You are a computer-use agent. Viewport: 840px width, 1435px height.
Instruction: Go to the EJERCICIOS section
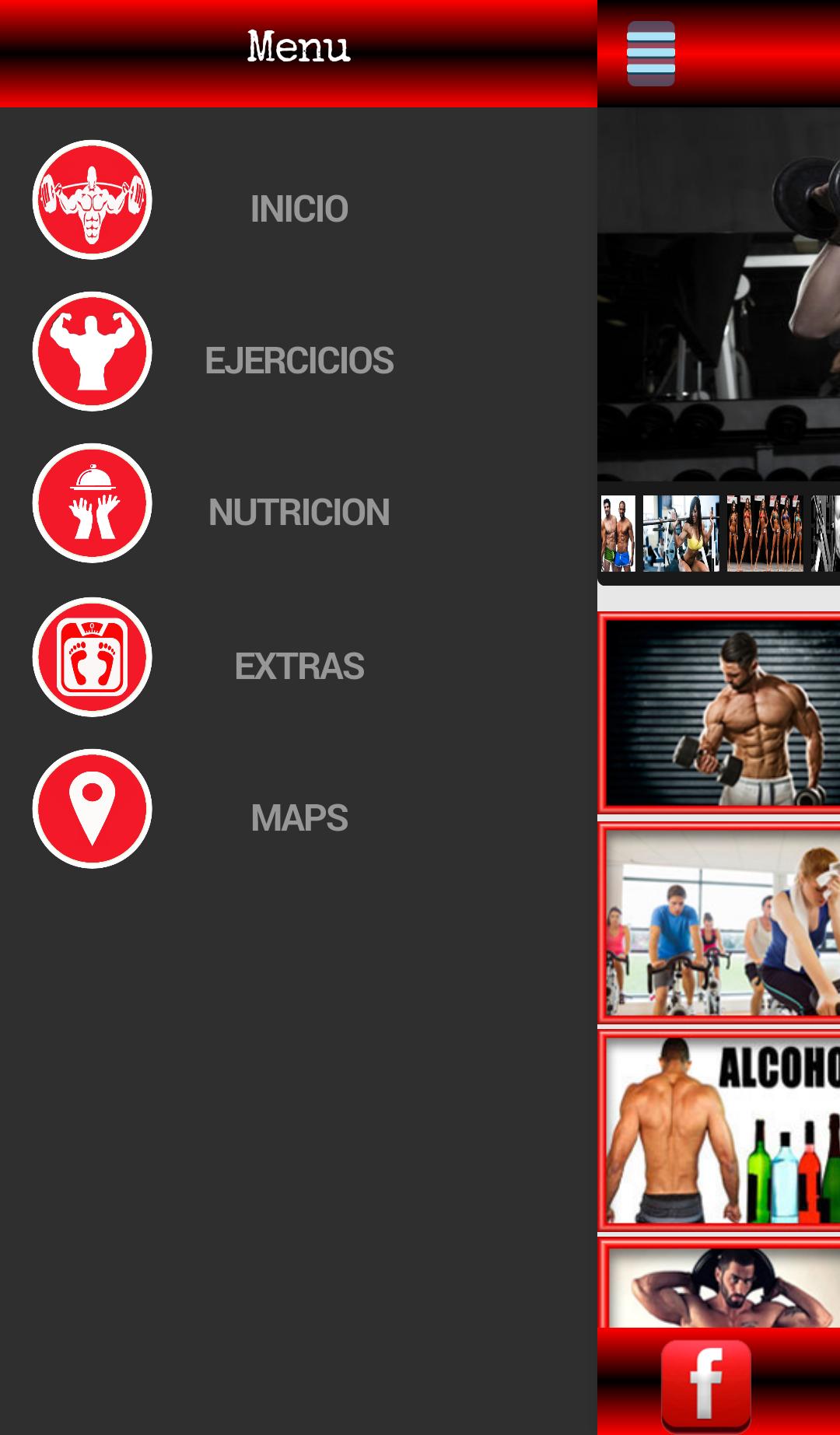click(x=299, y=360)
